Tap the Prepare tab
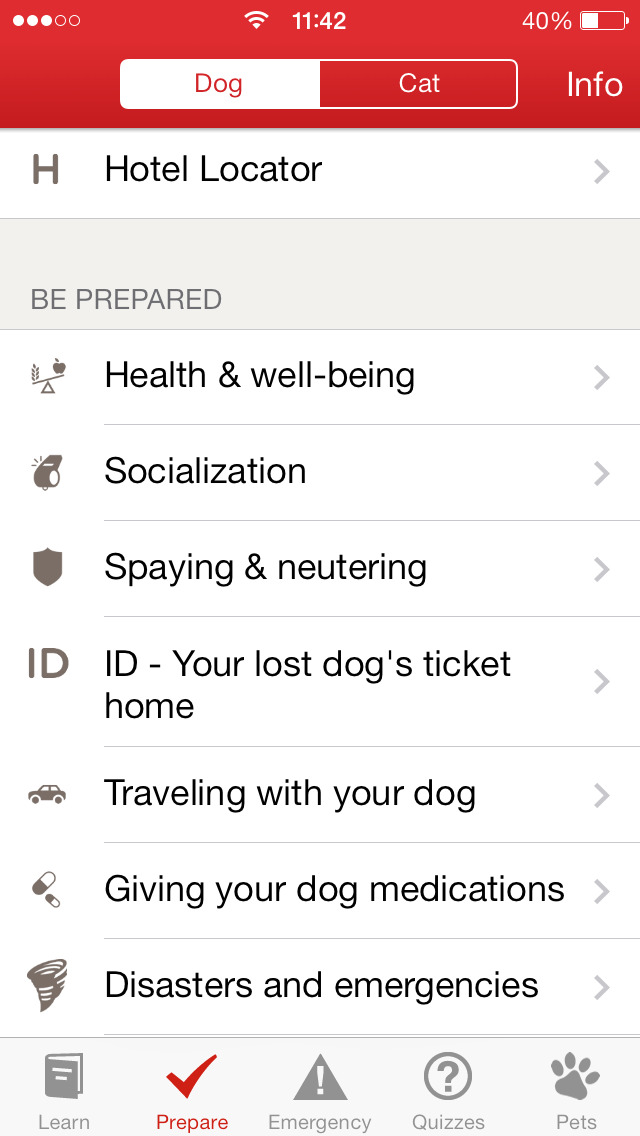 point(192,1089)
